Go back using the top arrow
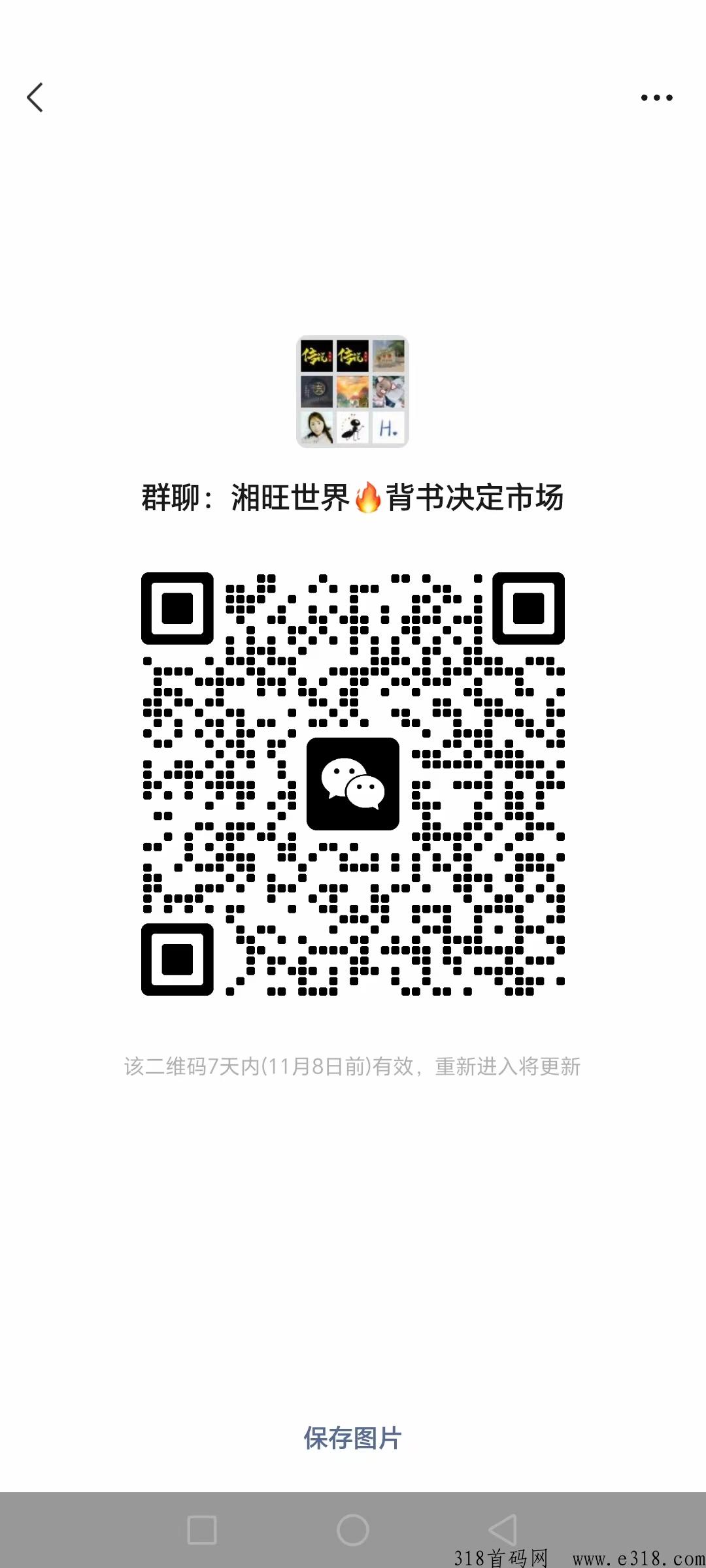This screenshot has height=1568, width=706. 35,98
